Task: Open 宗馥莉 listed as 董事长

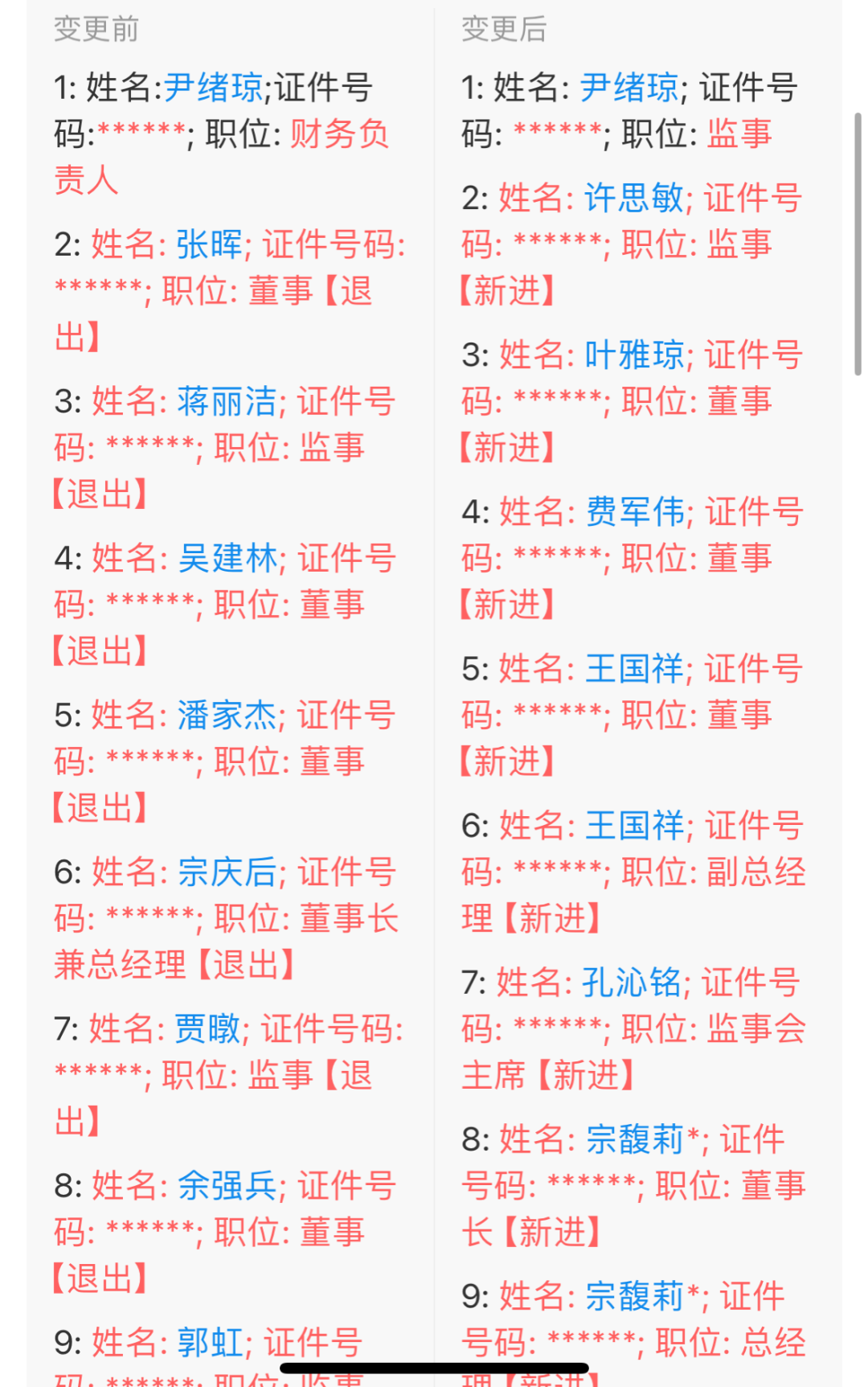Action: pyautogui.click(x=634, y=1139)
